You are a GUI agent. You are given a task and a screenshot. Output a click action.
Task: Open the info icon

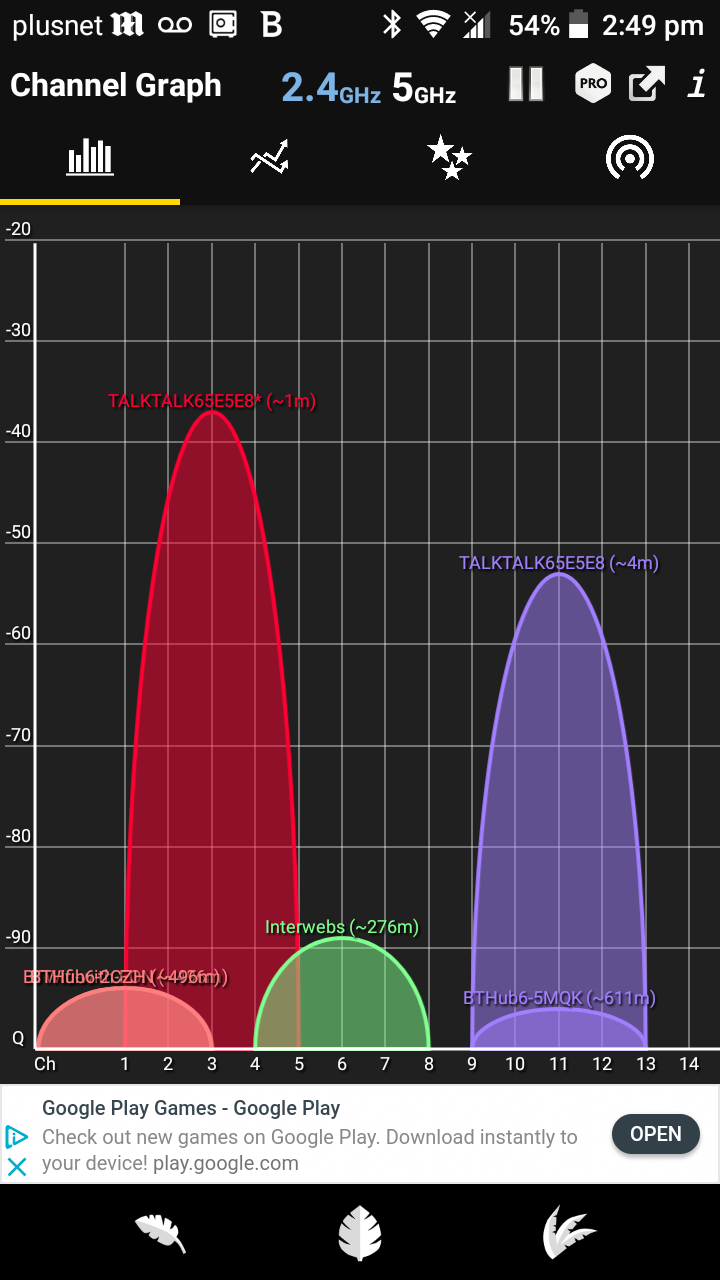(x=697, y=85)
